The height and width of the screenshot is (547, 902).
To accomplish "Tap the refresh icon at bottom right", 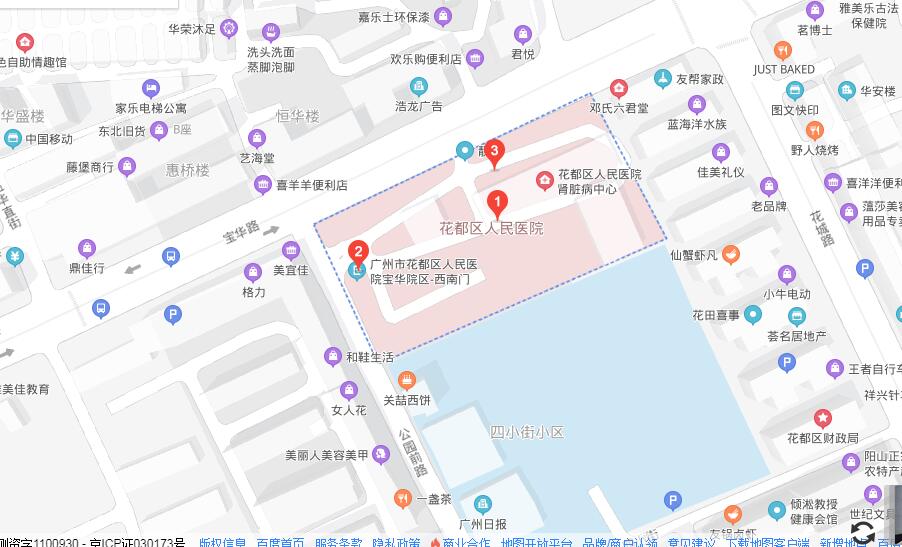I will point(862,531).
